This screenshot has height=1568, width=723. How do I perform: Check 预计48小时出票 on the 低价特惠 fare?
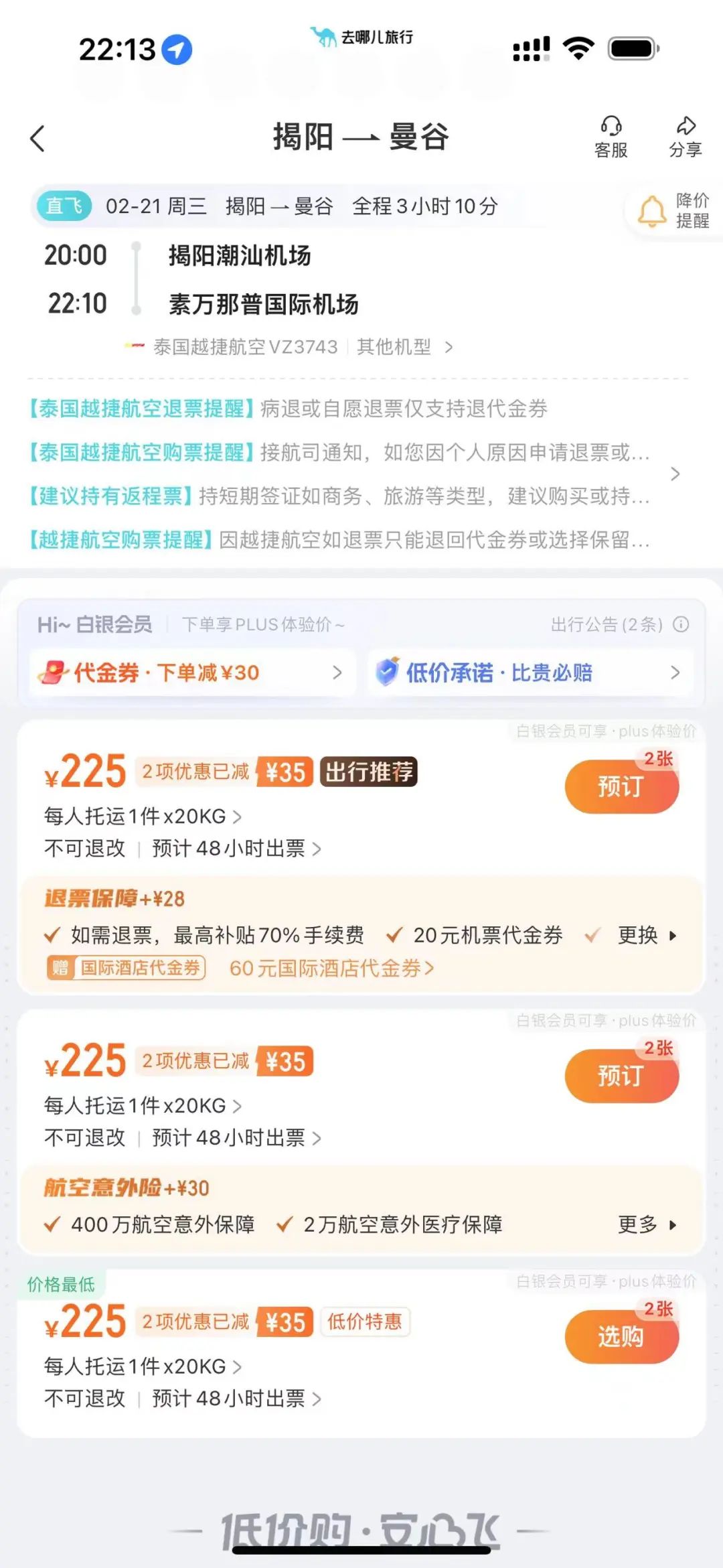(x=237, y=1398)
